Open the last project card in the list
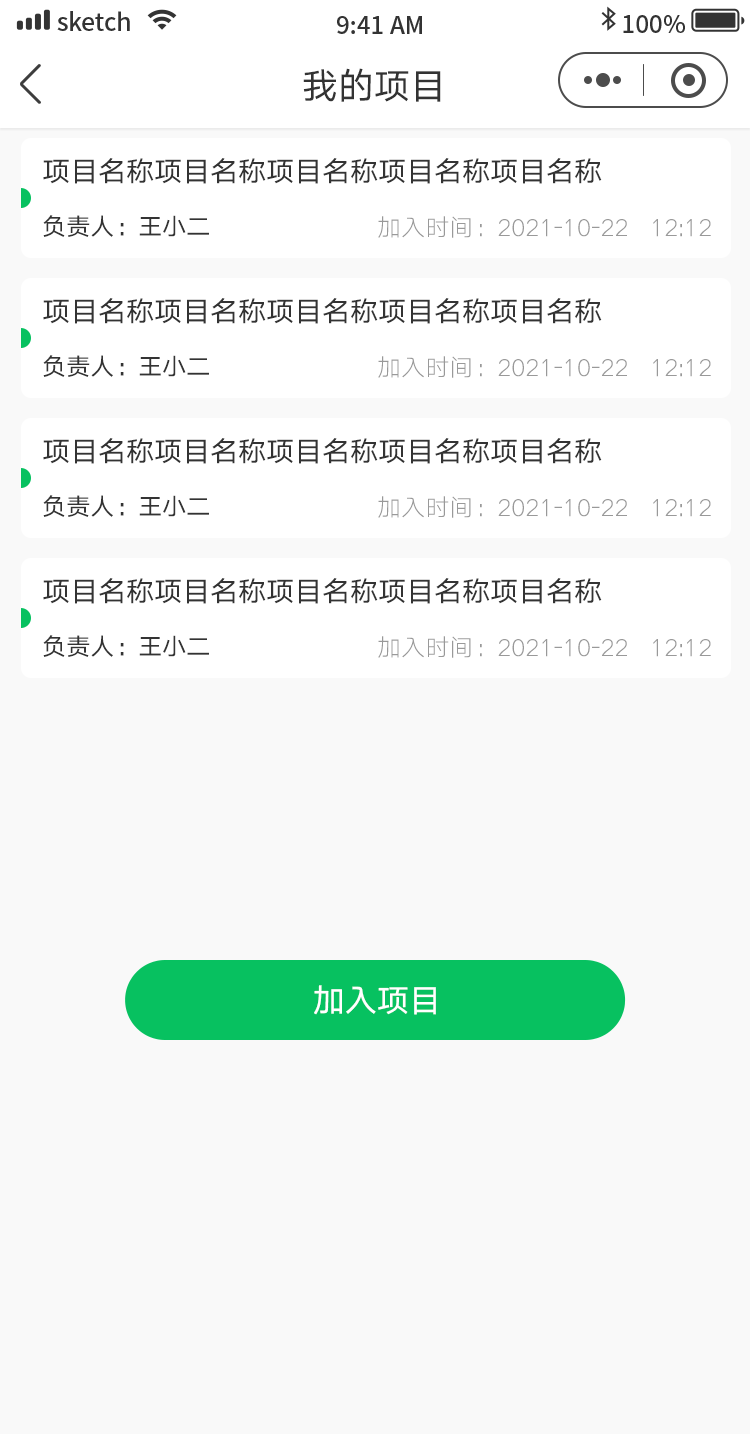This screenshot has width=750, height=1434. coord(376,618)
